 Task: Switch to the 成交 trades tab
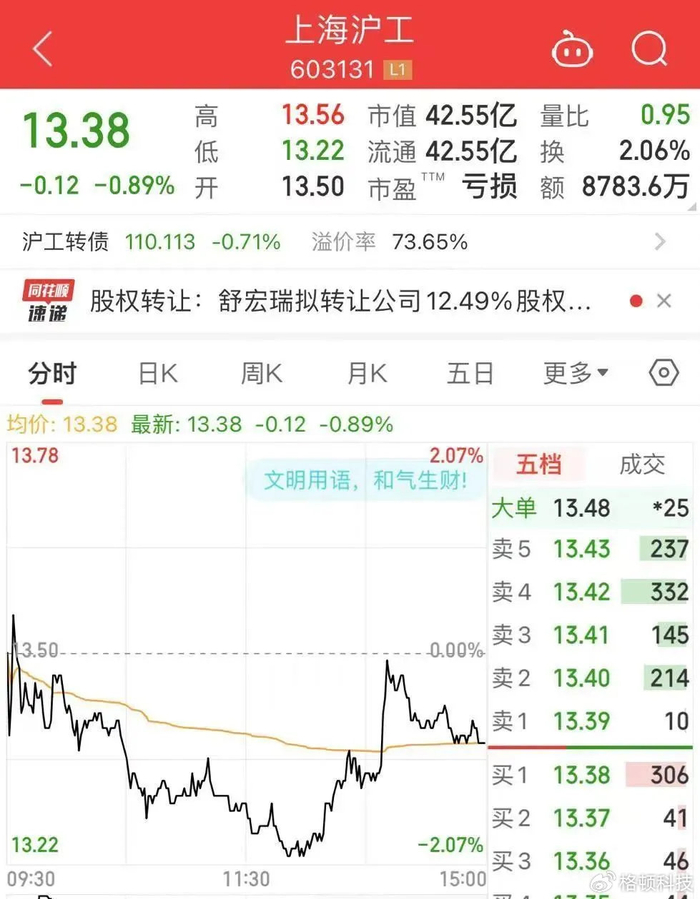point(642,464)
